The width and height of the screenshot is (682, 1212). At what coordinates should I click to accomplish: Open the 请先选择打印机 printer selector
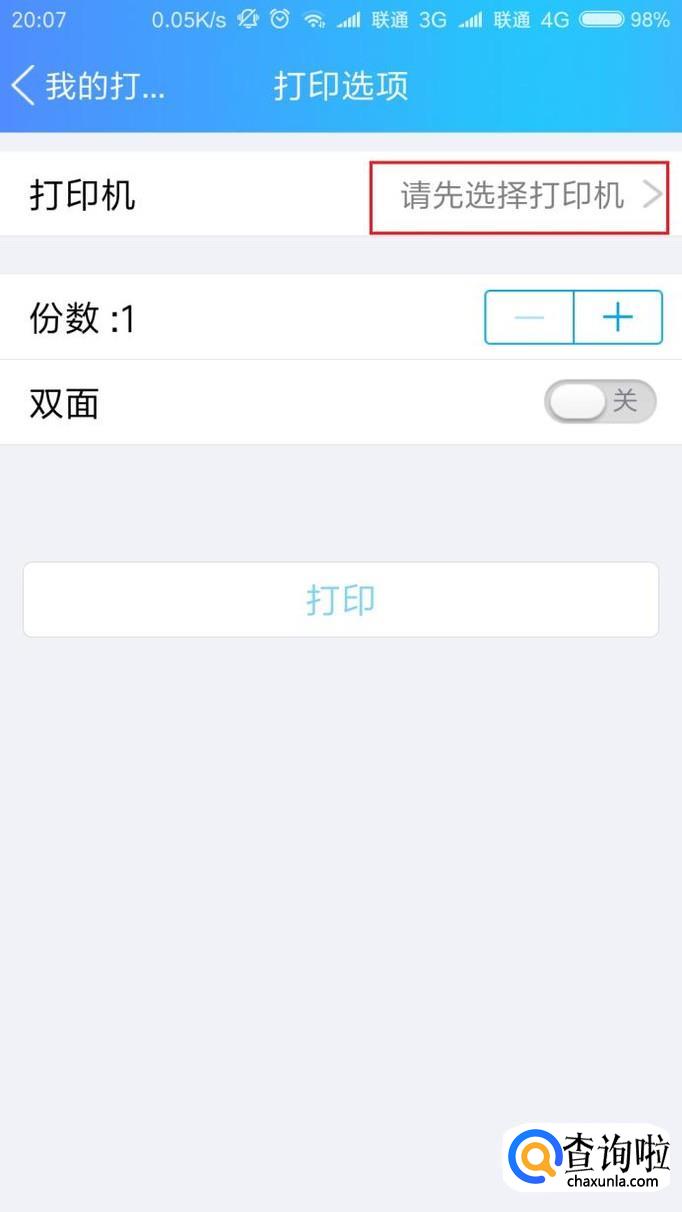tap(520, 196)
